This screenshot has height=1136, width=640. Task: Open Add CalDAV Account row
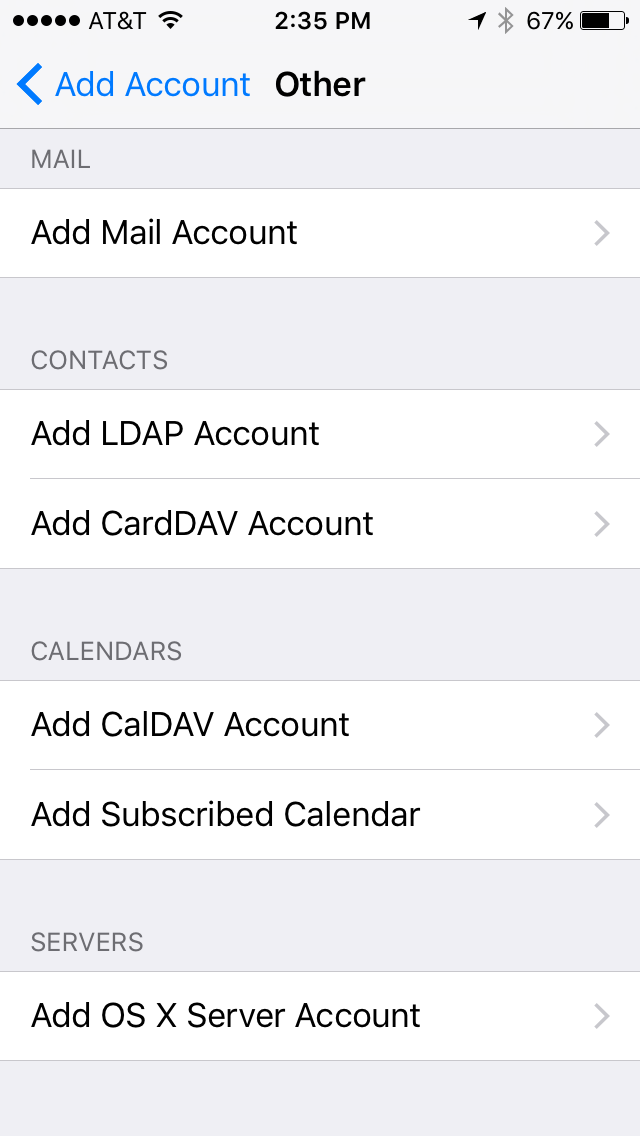pyautogui.click(x=320, y=725)
